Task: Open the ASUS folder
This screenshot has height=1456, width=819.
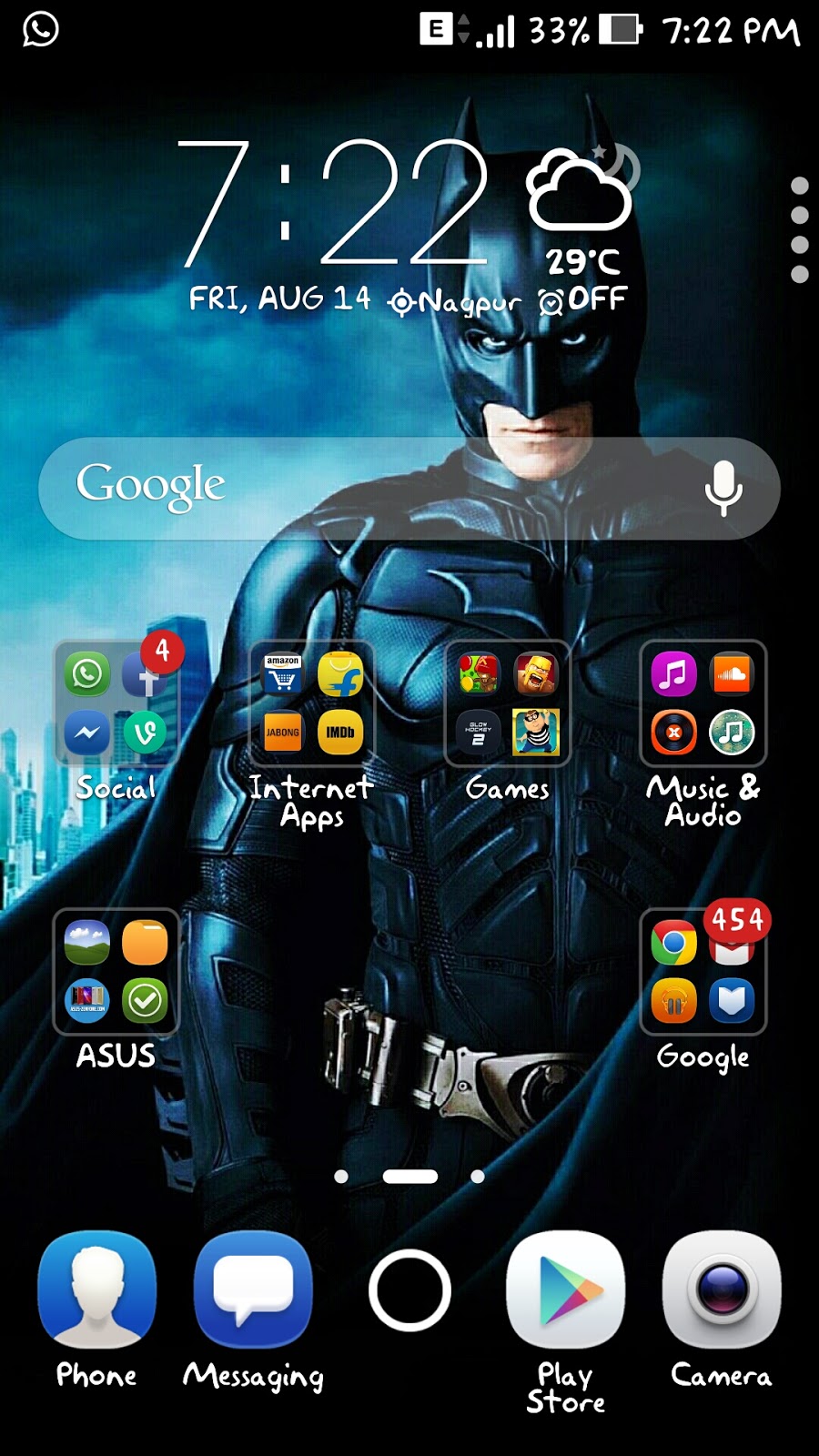Action: (116, 972)
